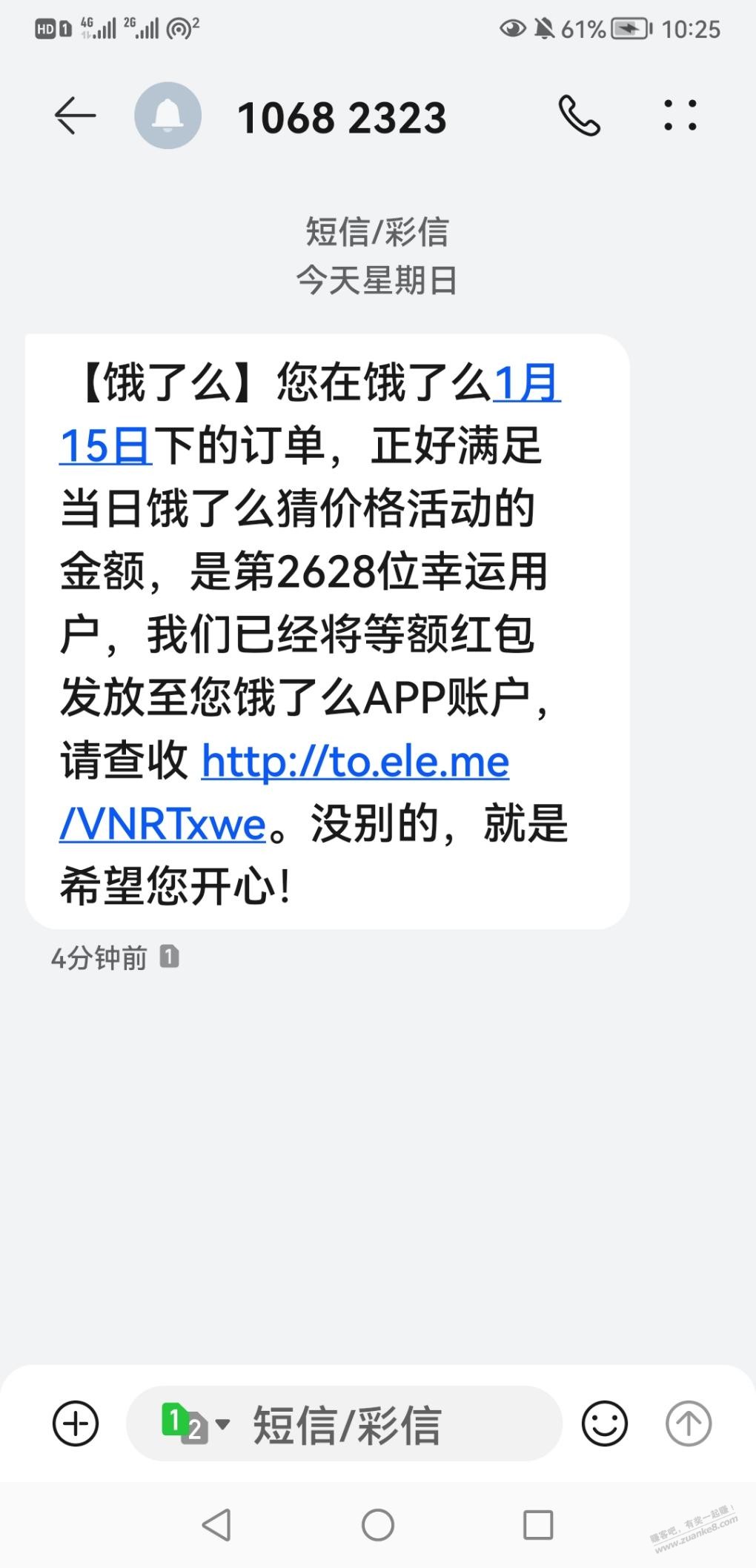Screen dimensions: 756x1568
Task: Open the contact avatar for 1068 2323
Action: pos(168,116)
